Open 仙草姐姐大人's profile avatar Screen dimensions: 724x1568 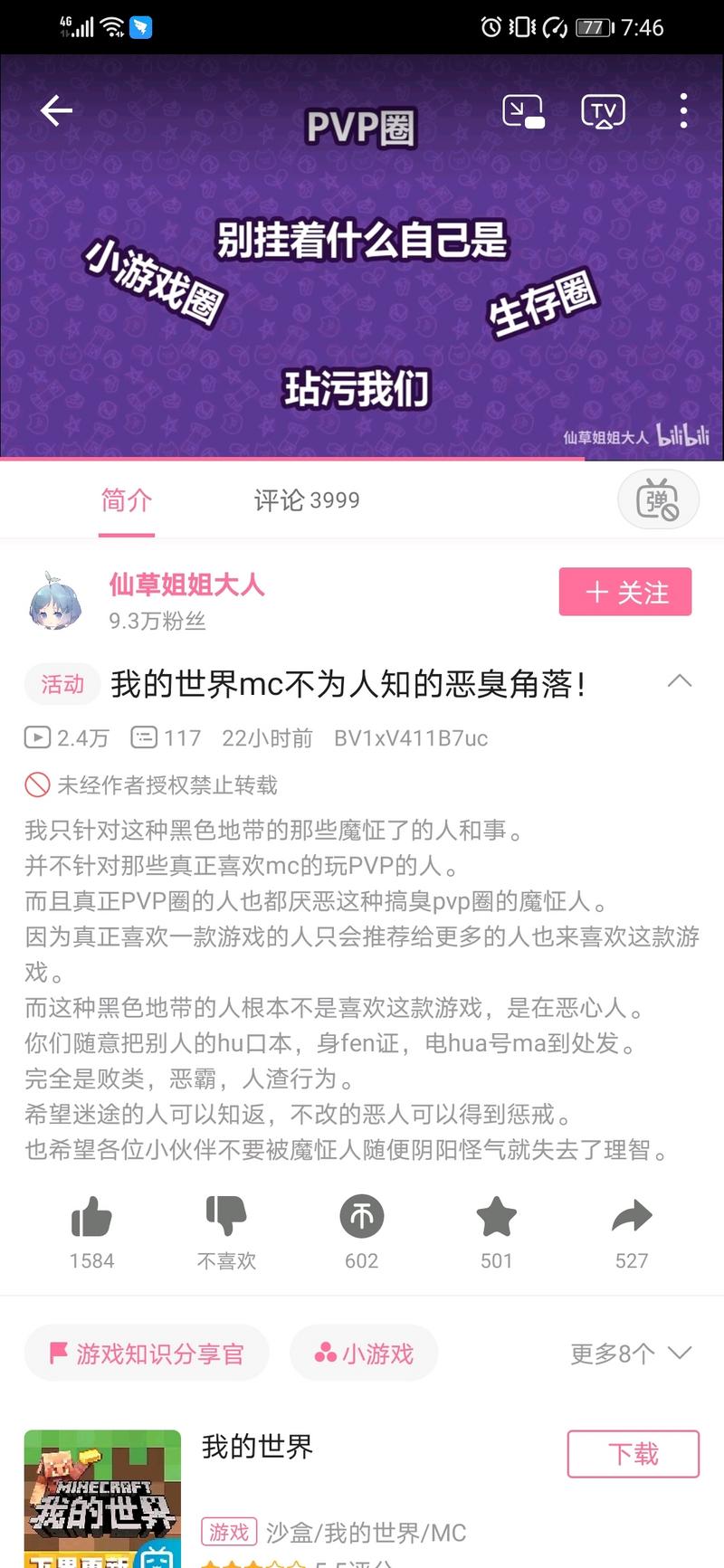(x=54, y=600)
